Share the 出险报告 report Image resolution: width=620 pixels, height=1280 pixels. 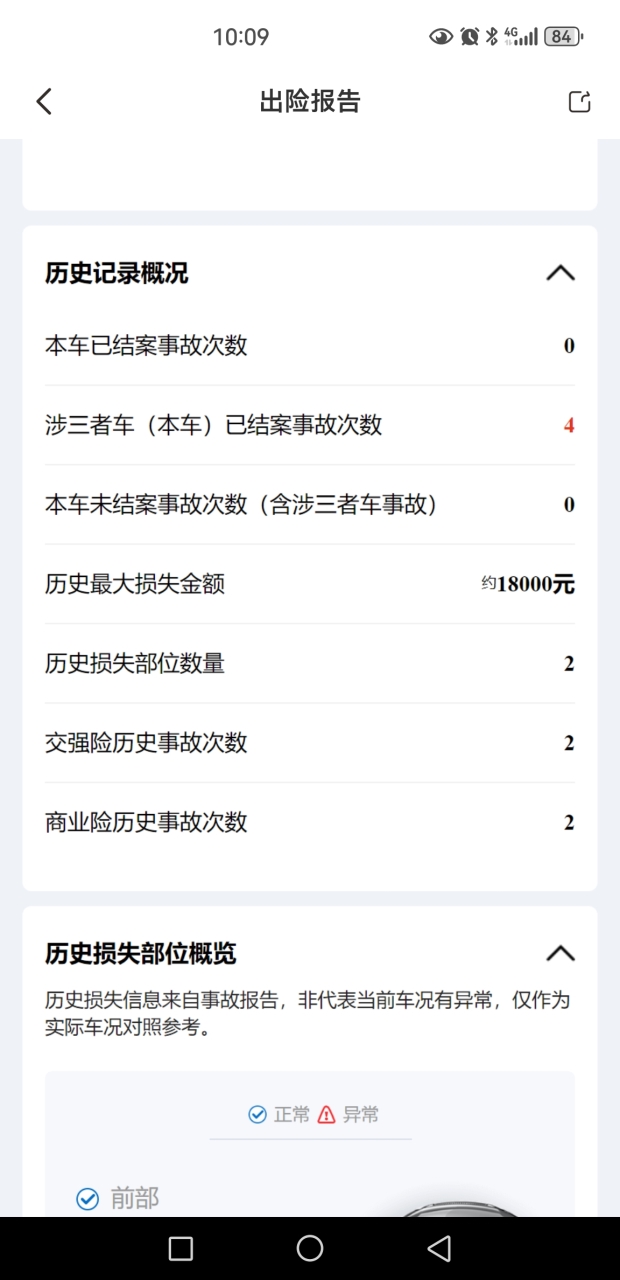(580, 101)
